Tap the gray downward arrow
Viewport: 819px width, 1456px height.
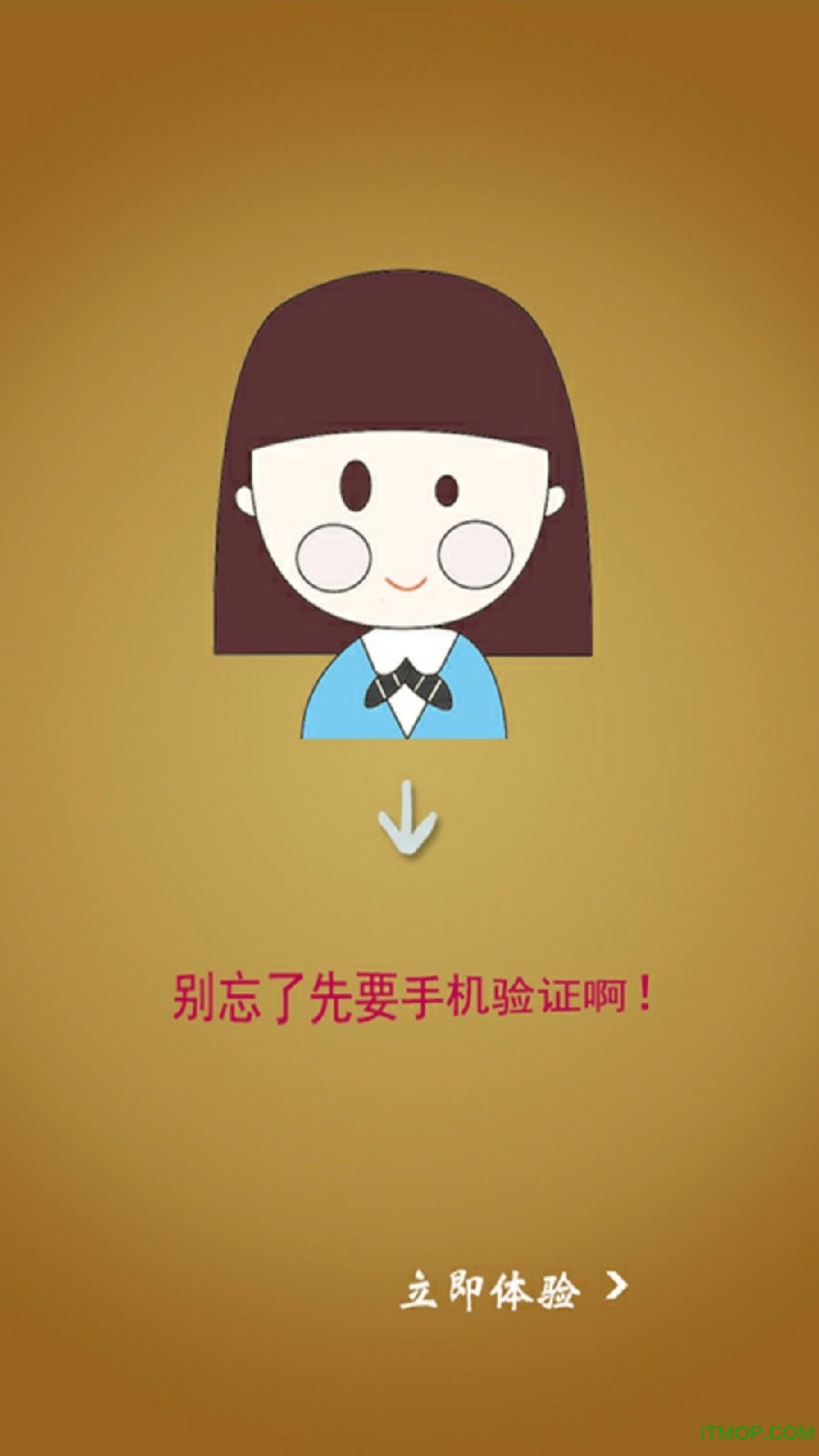point(408,814)
